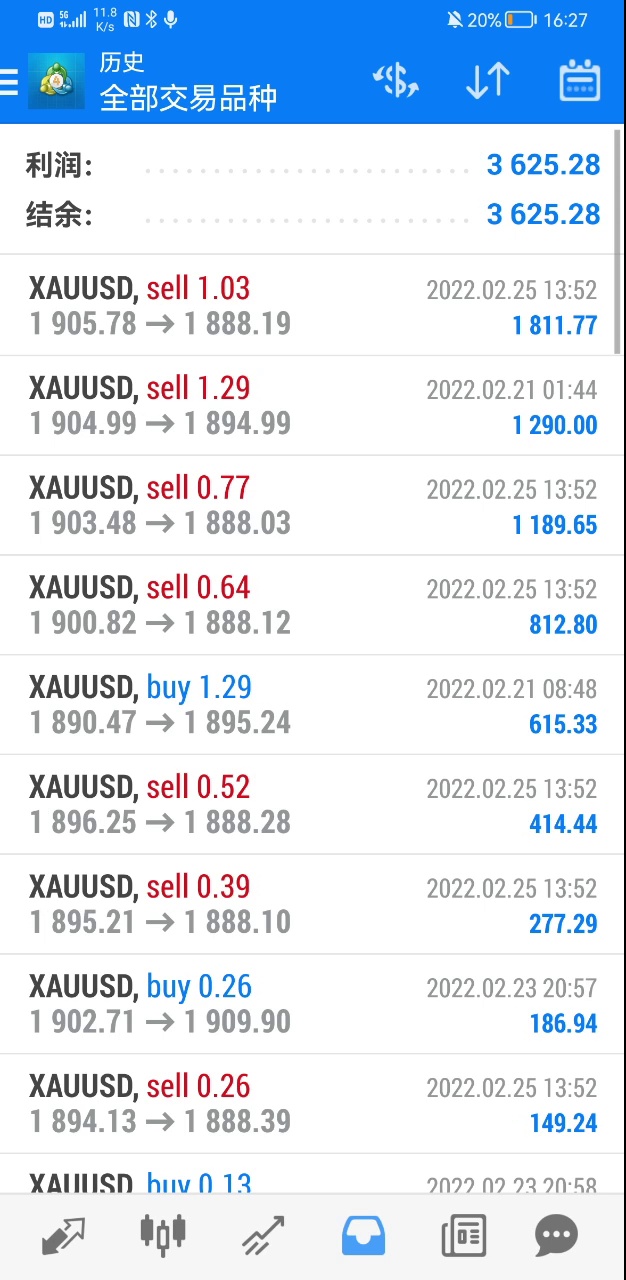Switch to the trade tab with trend lines

(263, 1236)
